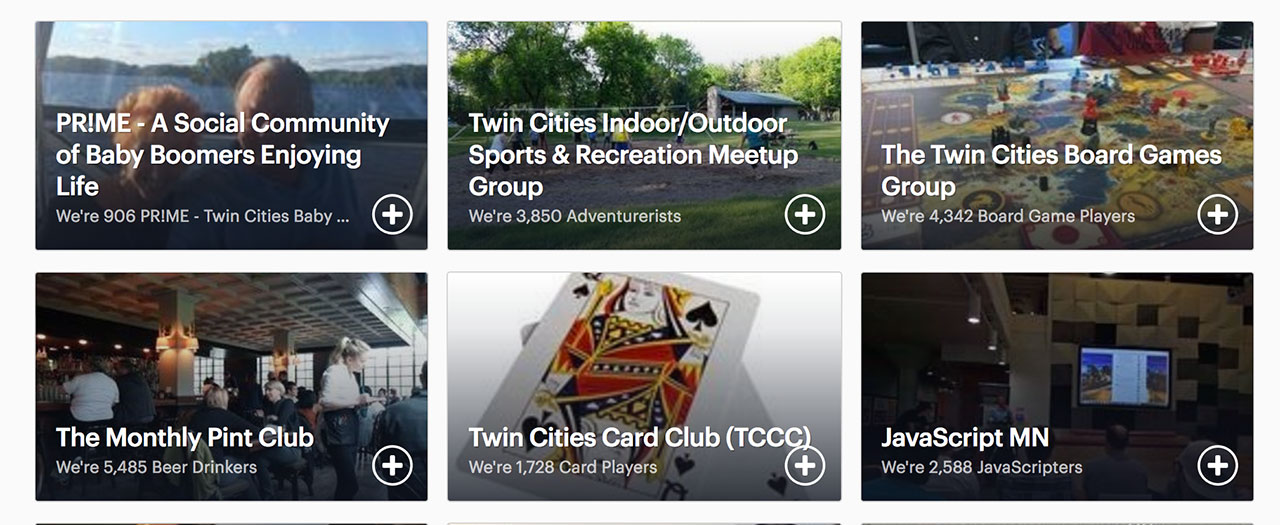The image size is (1280, 525).
Task: Join JavaScript MN using the plus icon
Action: pyautogui.click(x=1217, y=465)
